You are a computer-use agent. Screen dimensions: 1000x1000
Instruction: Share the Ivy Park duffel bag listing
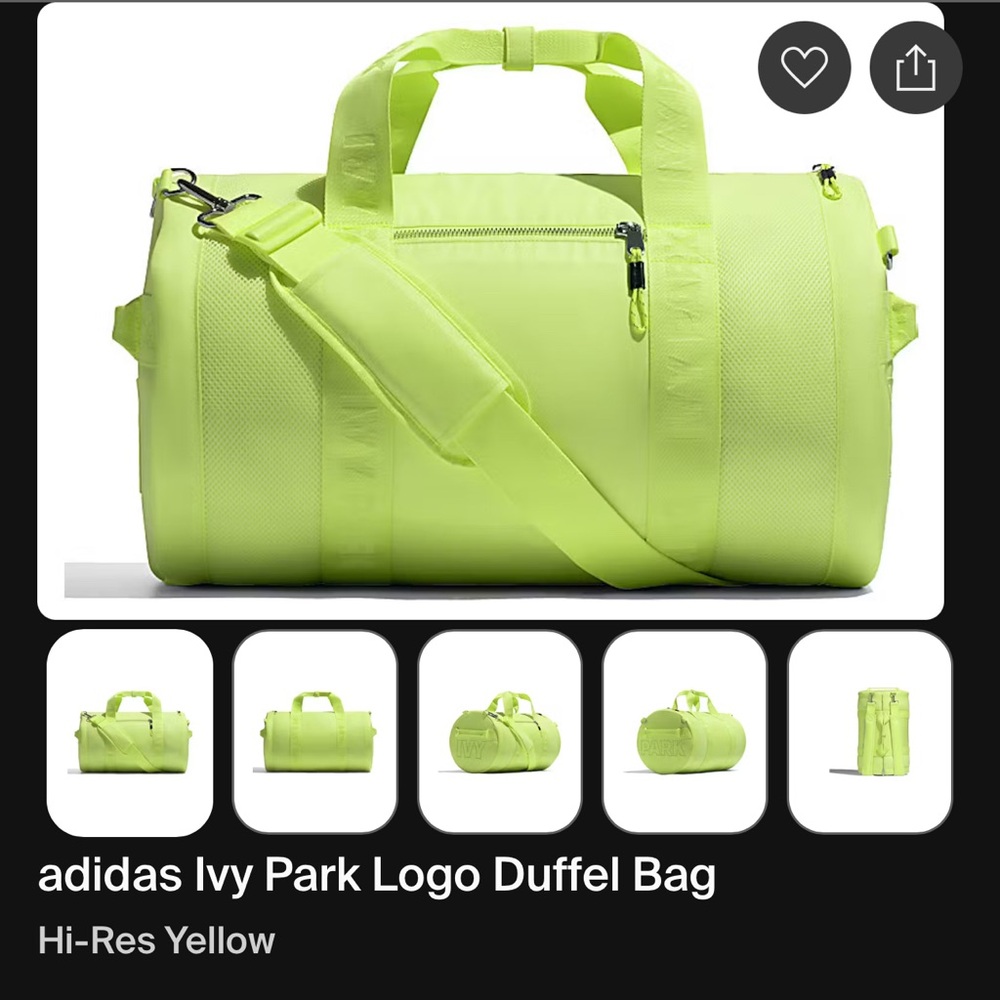[915, 67]
